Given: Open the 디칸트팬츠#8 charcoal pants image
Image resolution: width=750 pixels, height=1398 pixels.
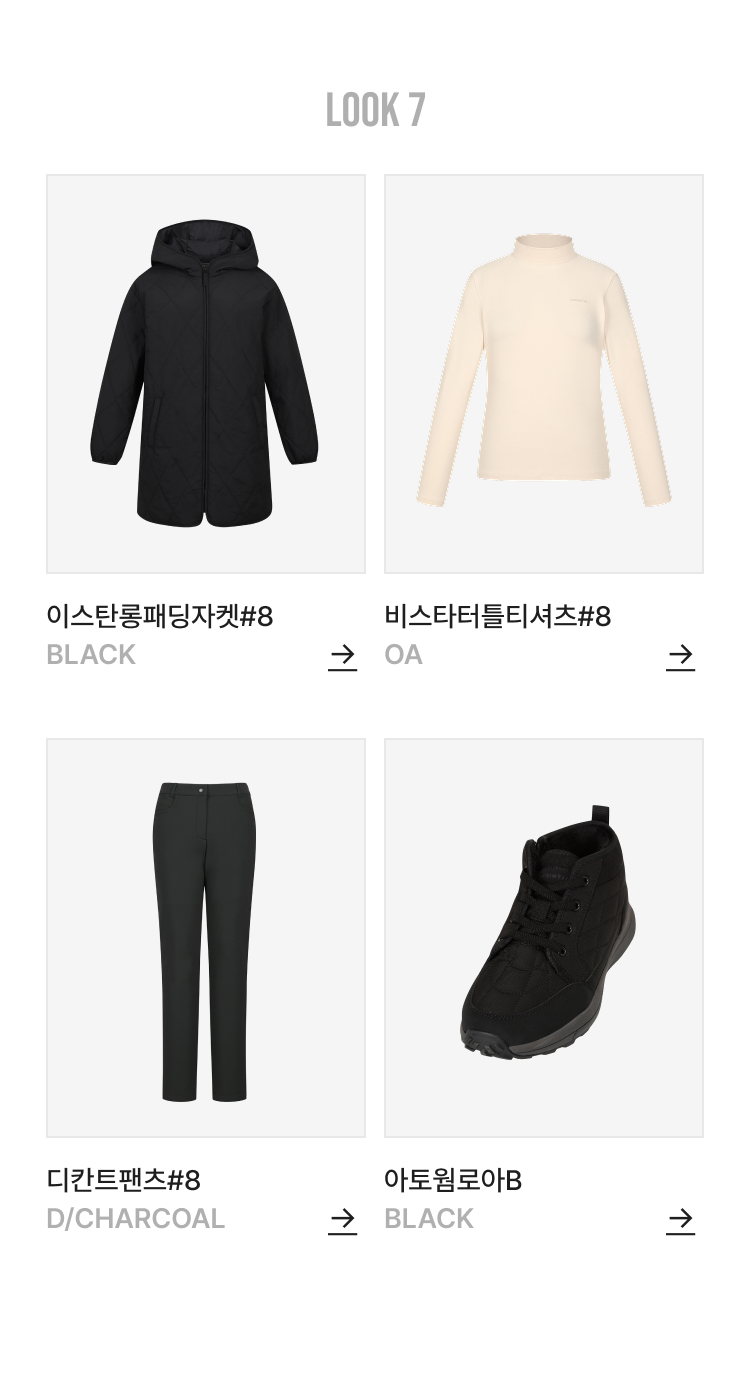Looking at the screenshot, I should [206, 938].
